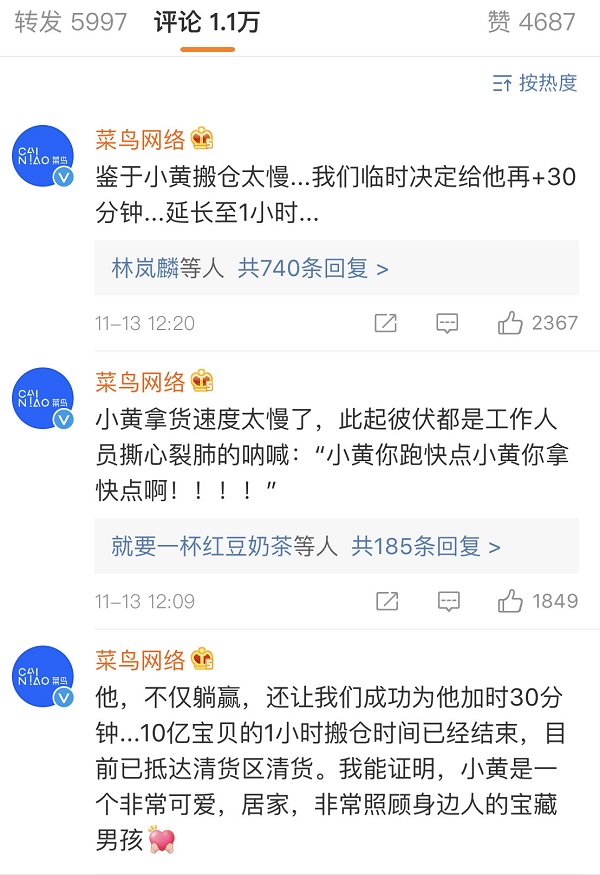The image size is (600, 875).
Task: Open the 按热度 sort option
Action: (x=535, y=84)
